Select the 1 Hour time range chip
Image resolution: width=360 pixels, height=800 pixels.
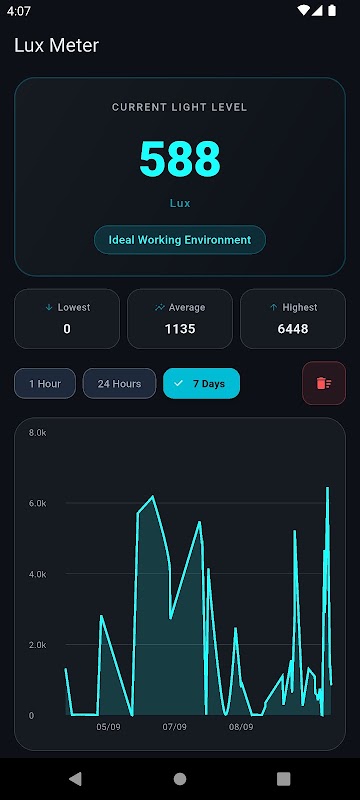click(x=45, y=383)
